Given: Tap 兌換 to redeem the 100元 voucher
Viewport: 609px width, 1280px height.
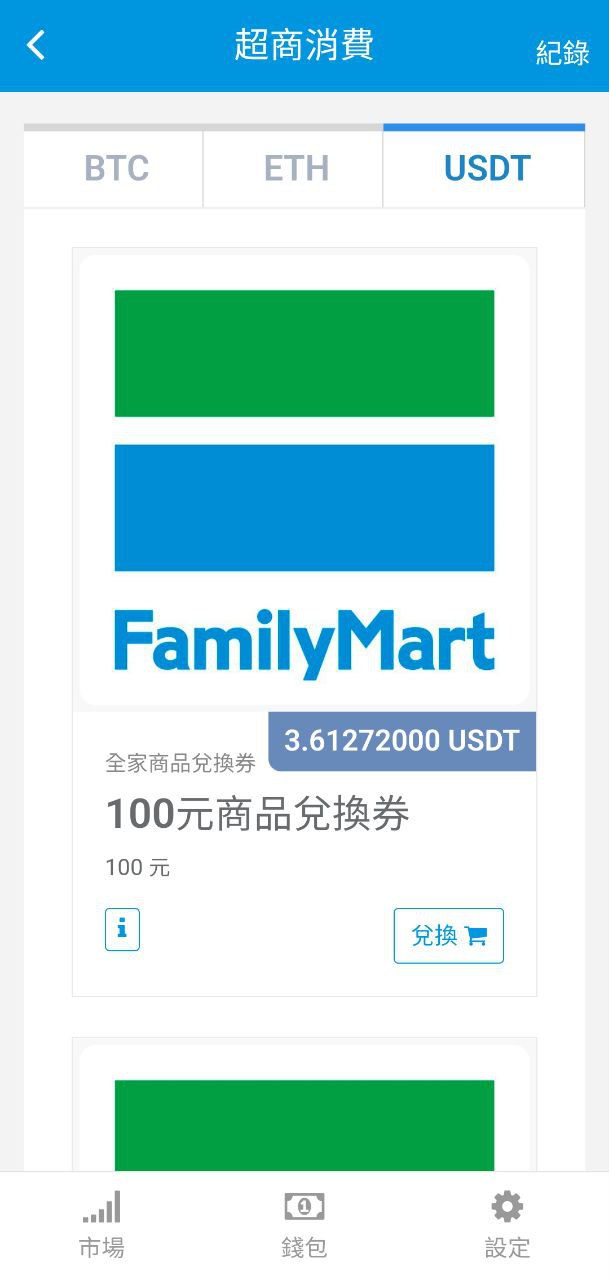Looking at the screenshot, I should [x=448, y=936].
